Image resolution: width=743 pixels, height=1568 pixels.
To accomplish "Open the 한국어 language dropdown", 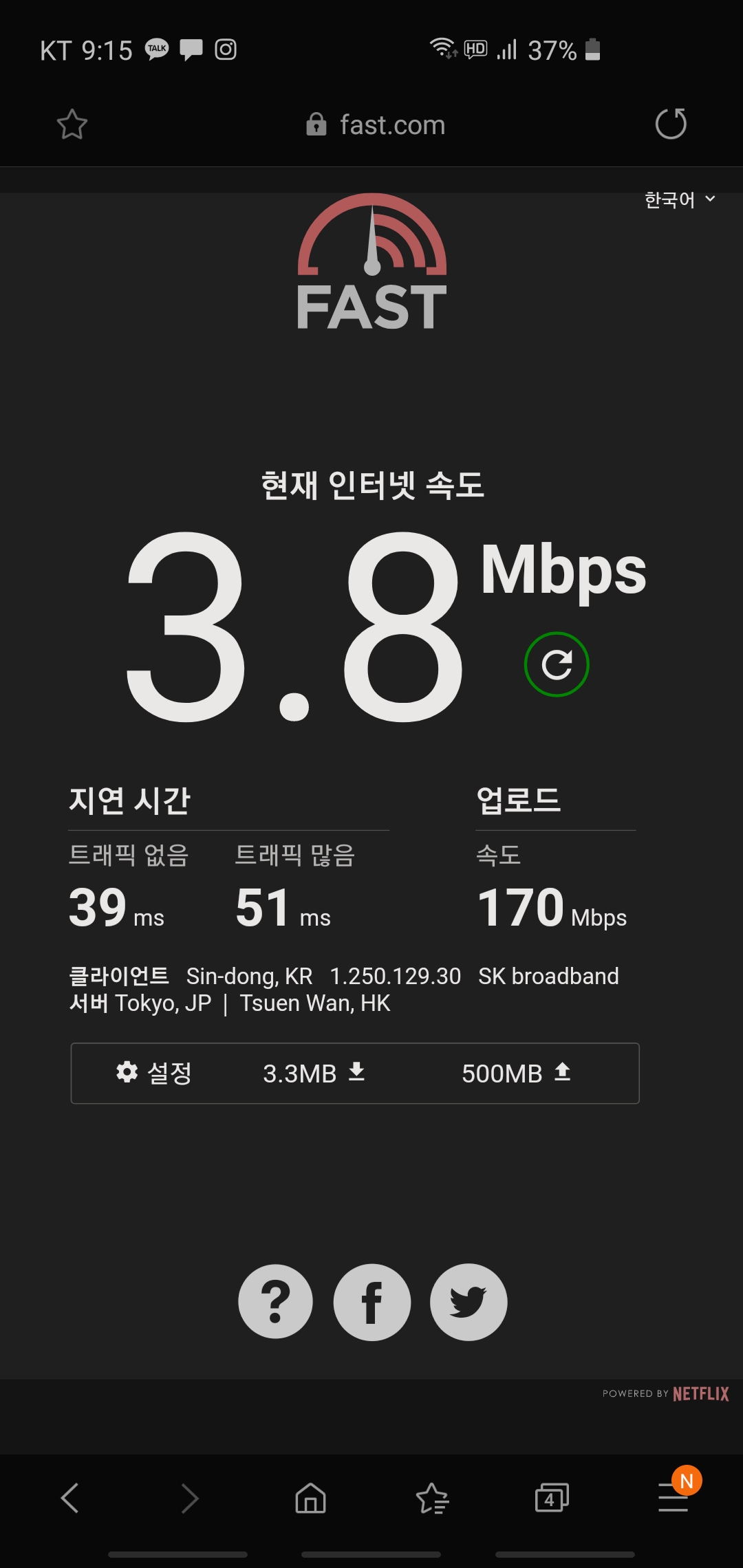I will click(679, 200).
